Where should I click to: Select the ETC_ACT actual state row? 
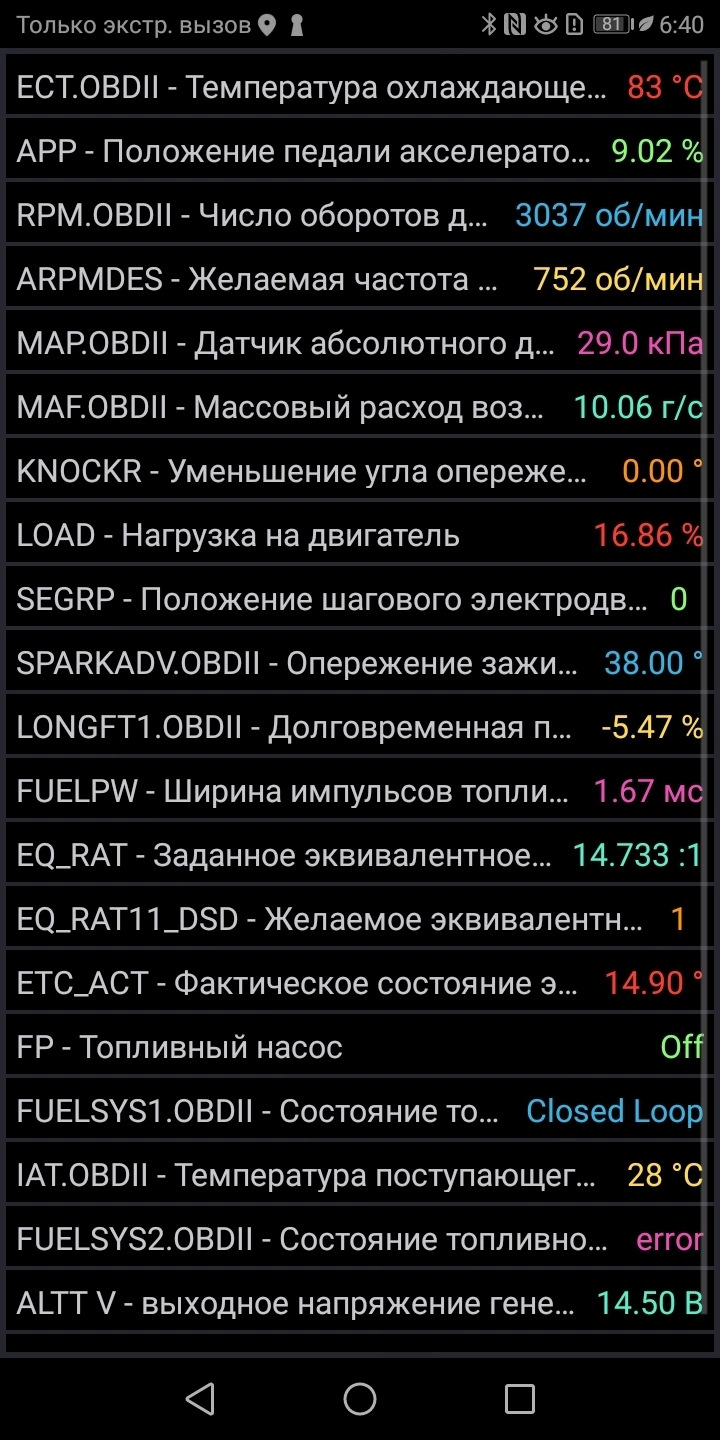(360, 984)
